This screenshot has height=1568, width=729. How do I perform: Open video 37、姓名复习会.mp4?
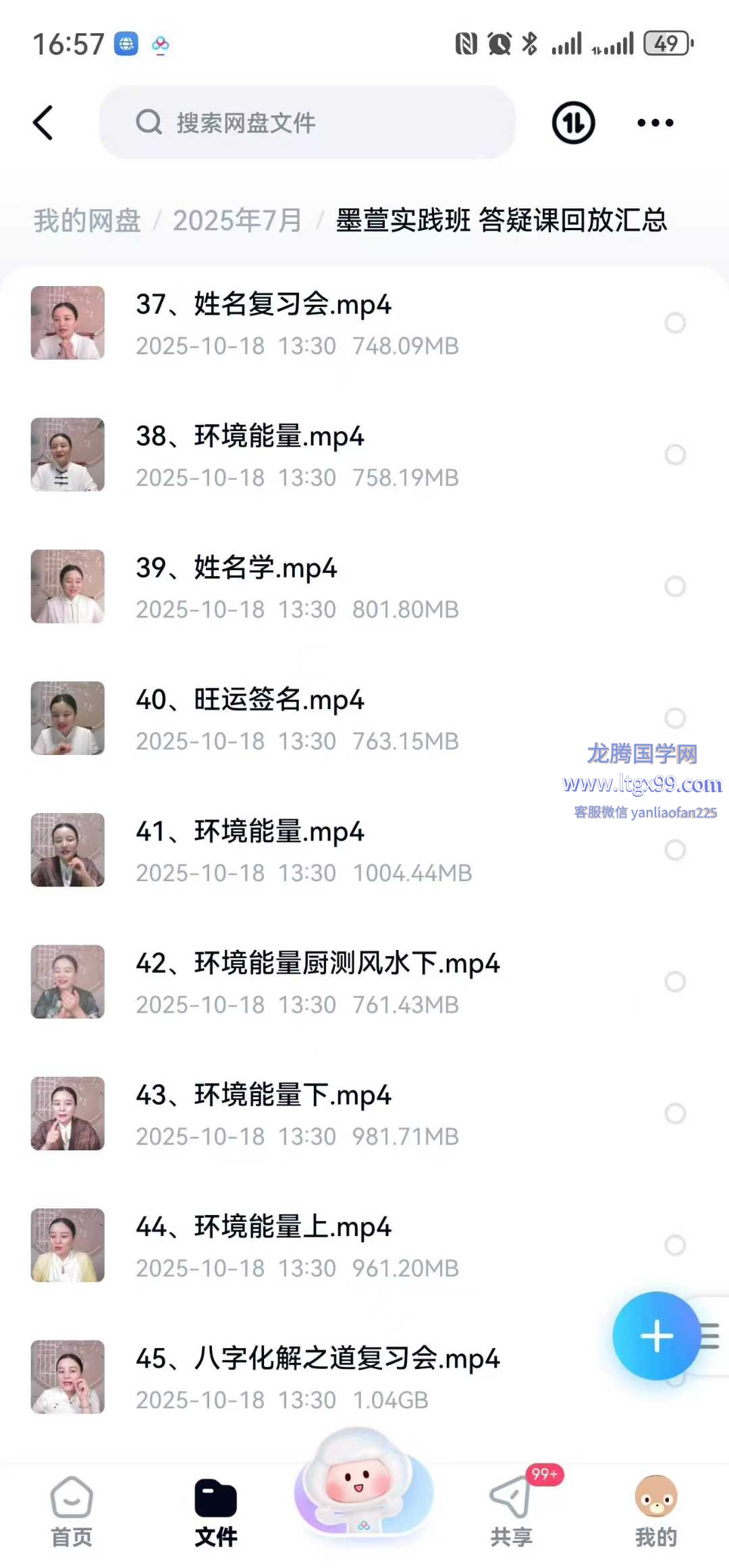click(x=263, y=323)
